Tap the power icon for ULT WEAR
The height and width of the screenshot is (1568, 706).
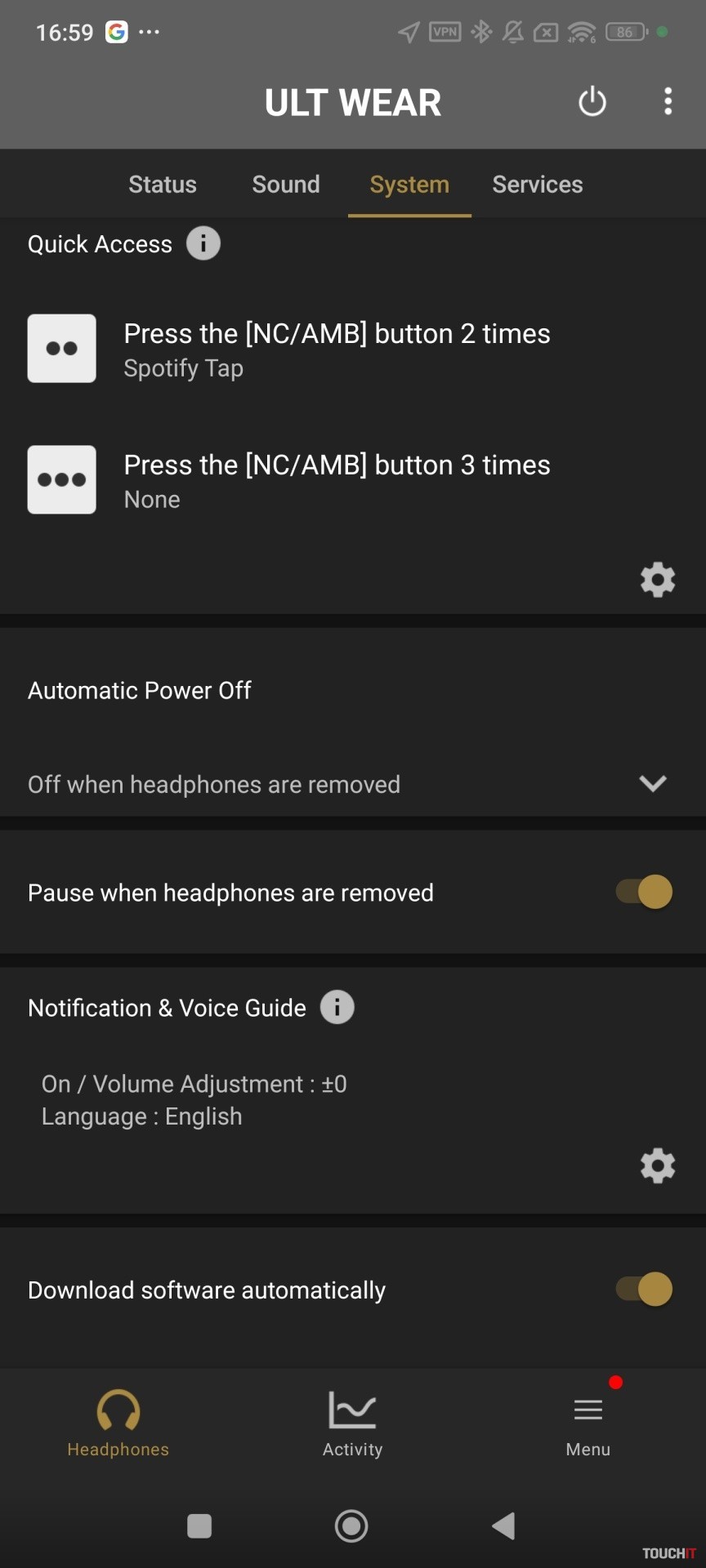tap(592, 102)
